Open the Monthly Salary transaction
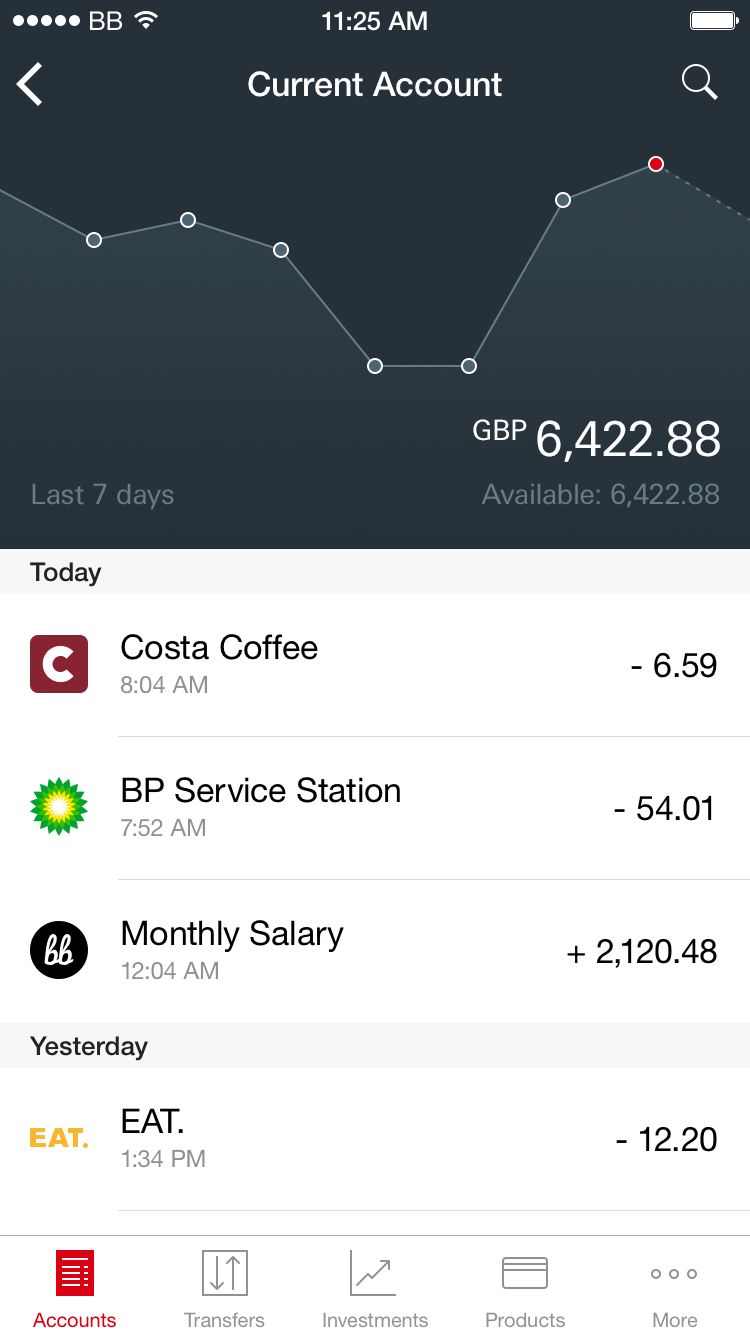Image resolution: width=750 pixels, height=1334 pixels. tap(375, 951)
